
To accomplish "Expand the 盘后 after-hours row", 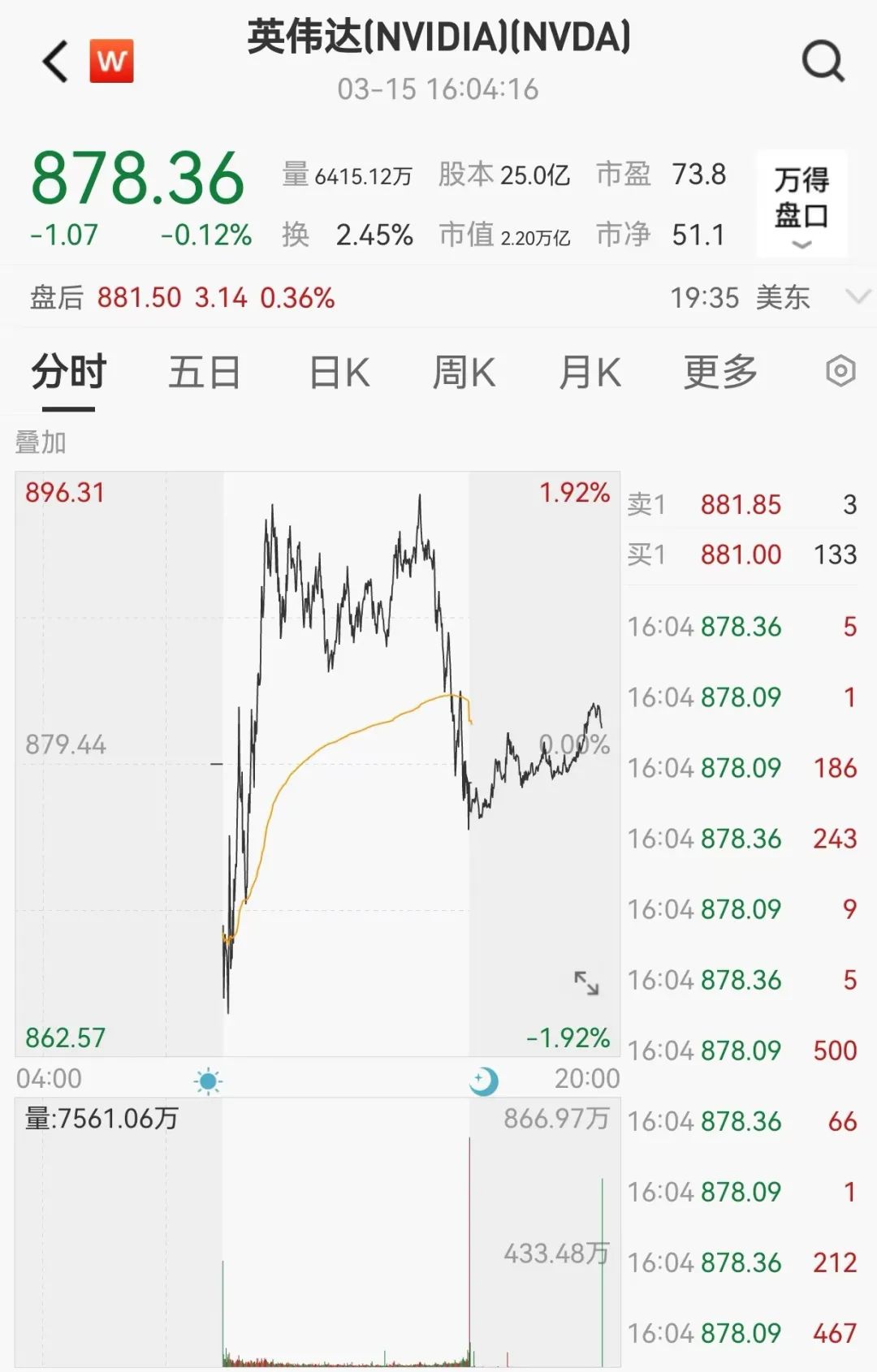I will 858,296.
